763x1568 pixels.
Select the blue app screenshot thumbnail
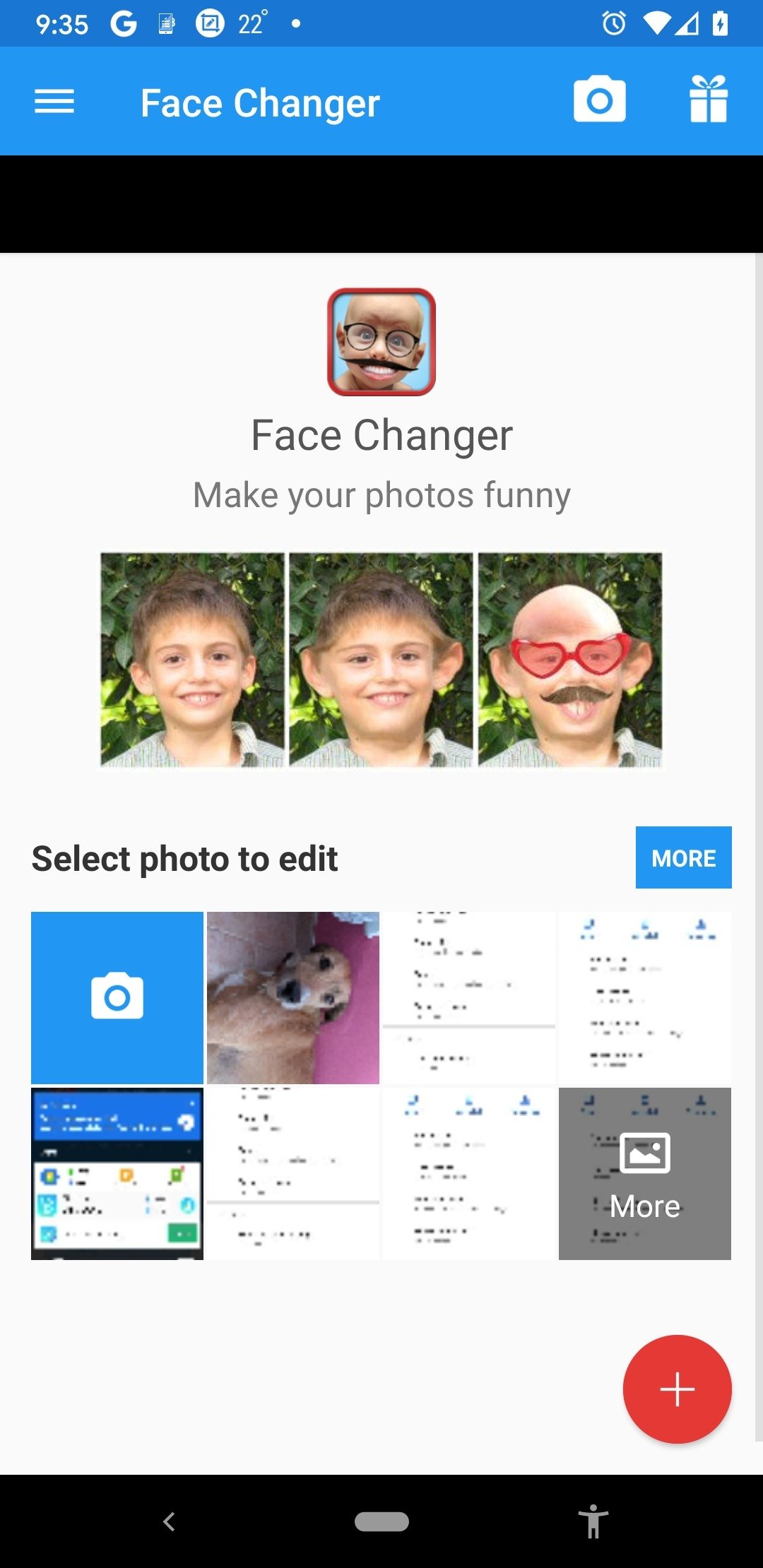117,1173
